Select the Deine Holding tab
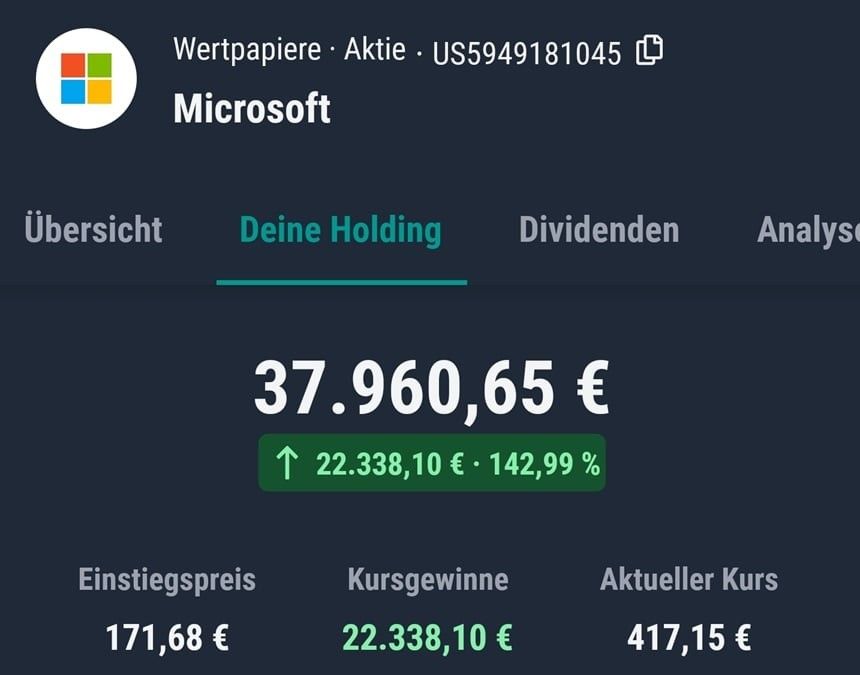 pyautogui.click(x=340, y=230)
